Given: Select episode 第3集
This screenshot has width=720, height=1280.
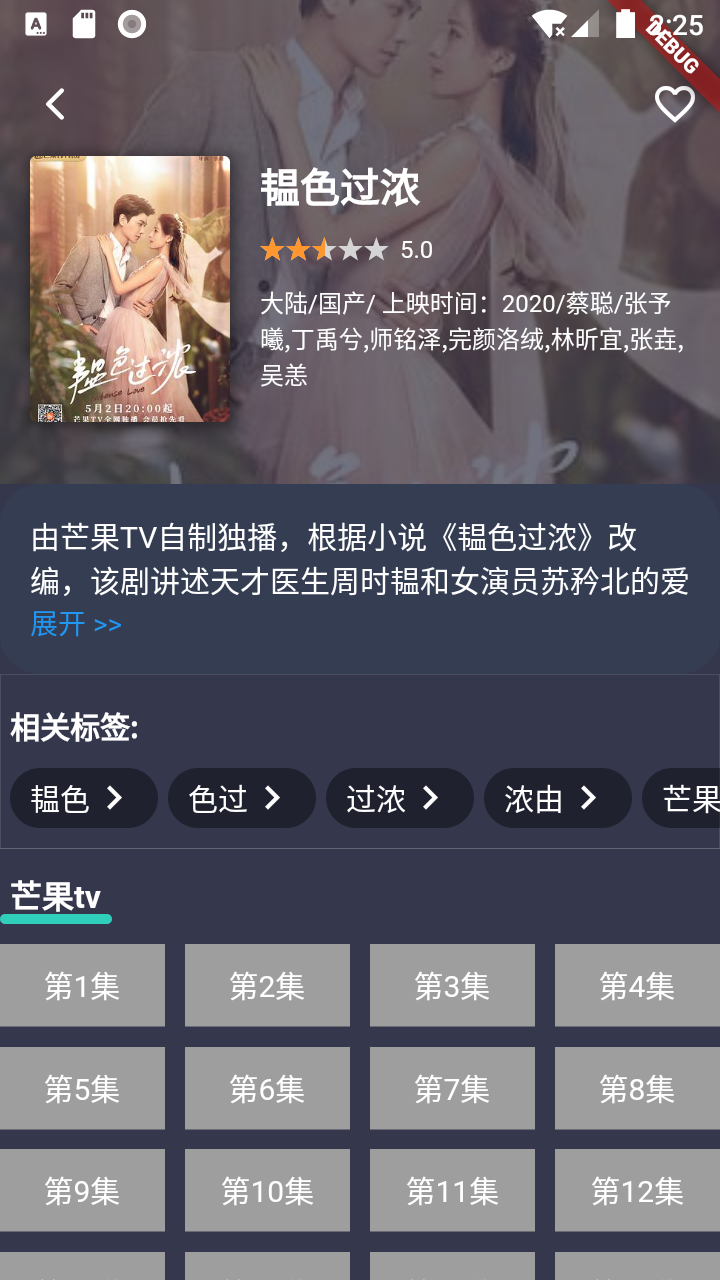Looking at the screenshot, I should [x=452, y=986].
